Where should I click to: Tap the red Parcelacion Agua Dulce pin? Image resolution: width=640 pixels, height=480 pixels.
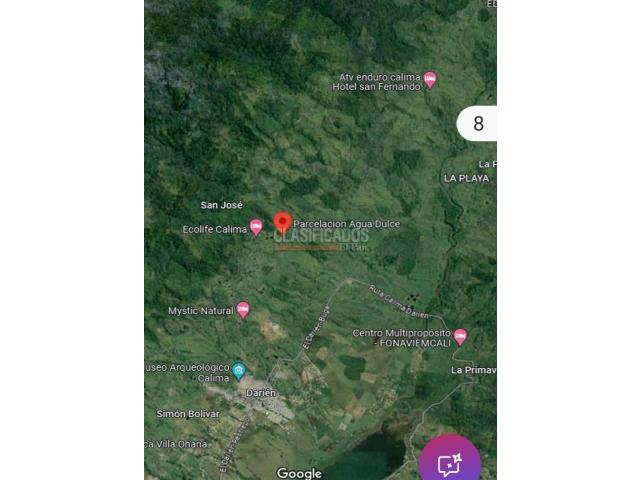283,222
